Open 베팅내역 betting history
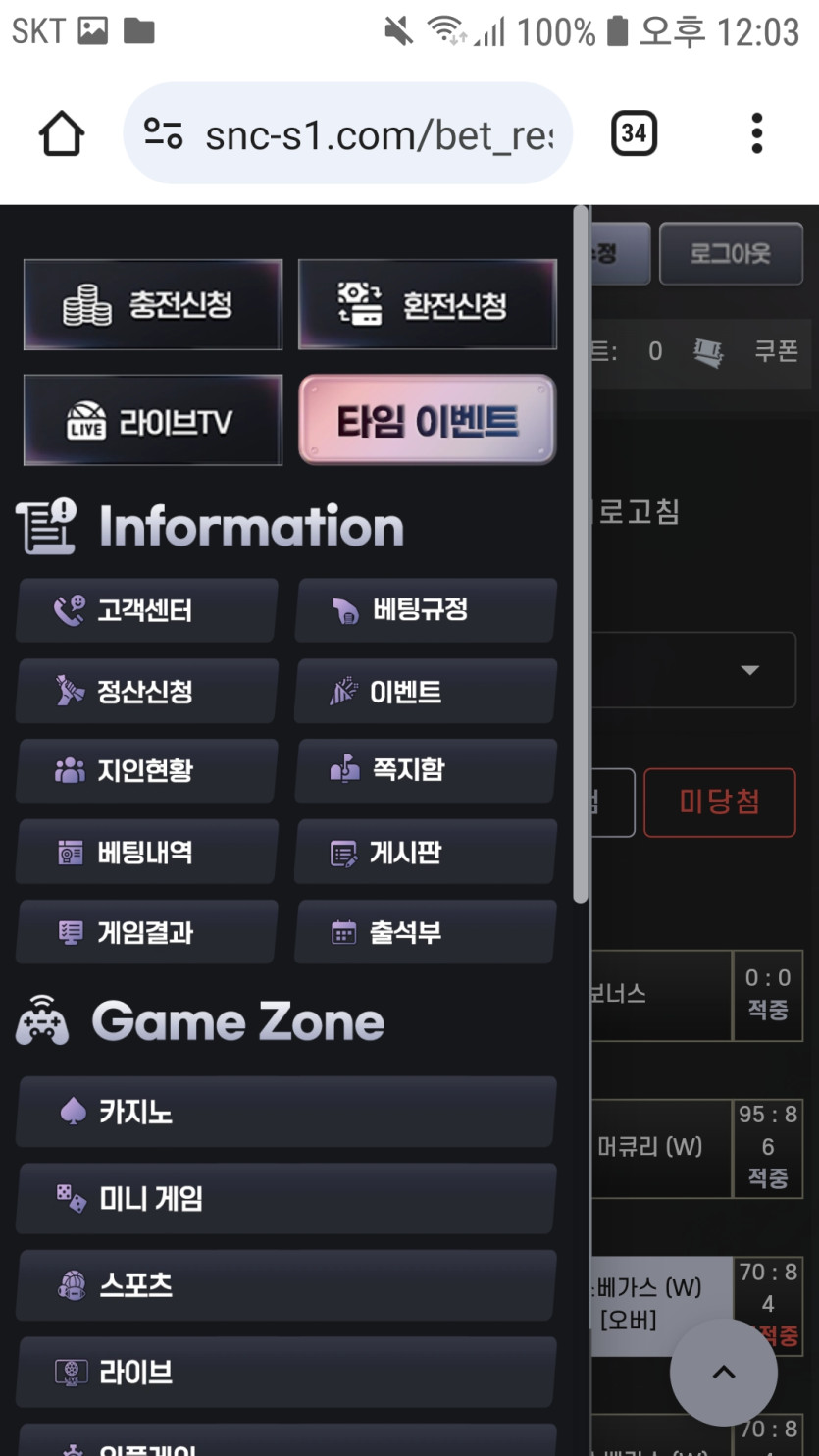Screen dimensions: 819x1456 [x=147, y=853]
